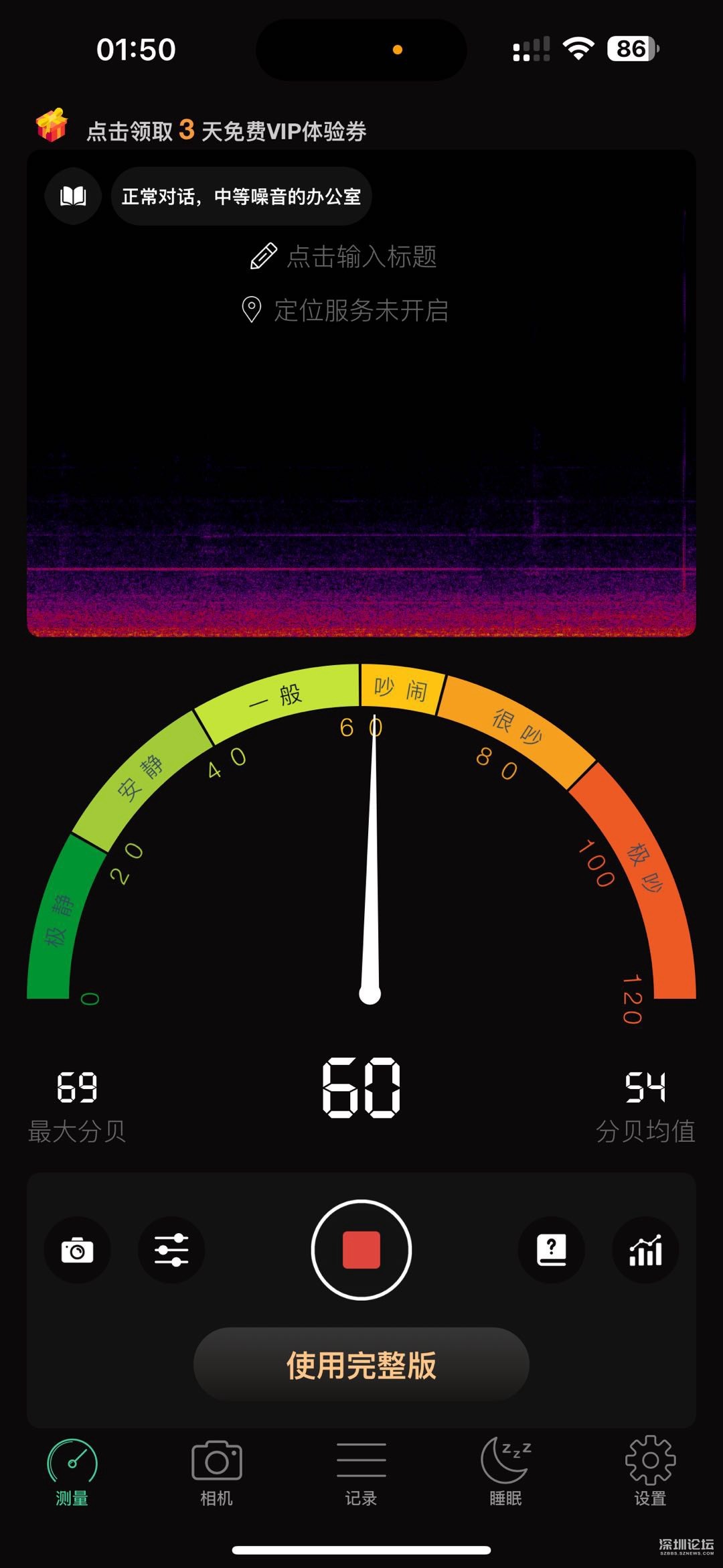Tap the 使用完整版 button

point(361,1364)
